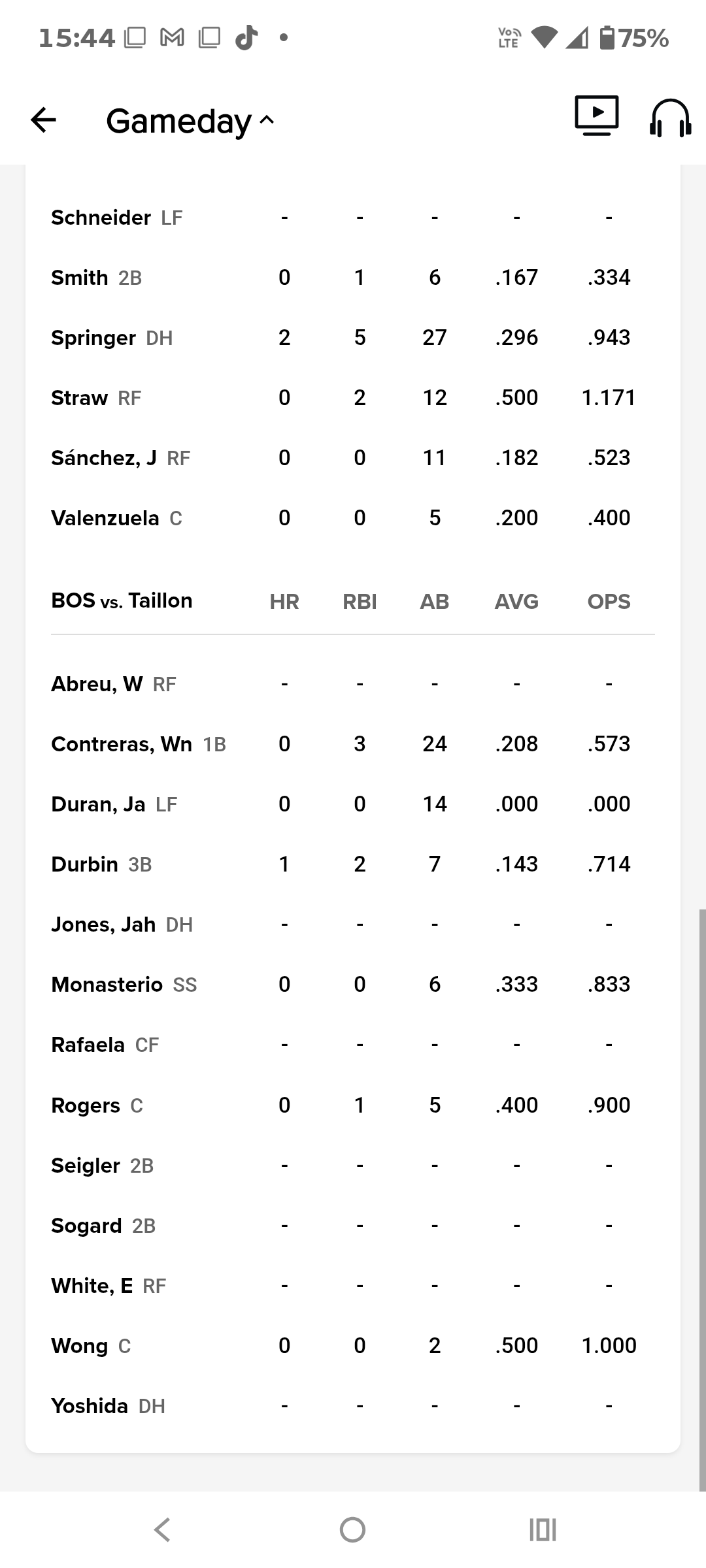This screenshot has width=706, height=1568.
Task: Open the system recent apps button
Action: 543,1529
